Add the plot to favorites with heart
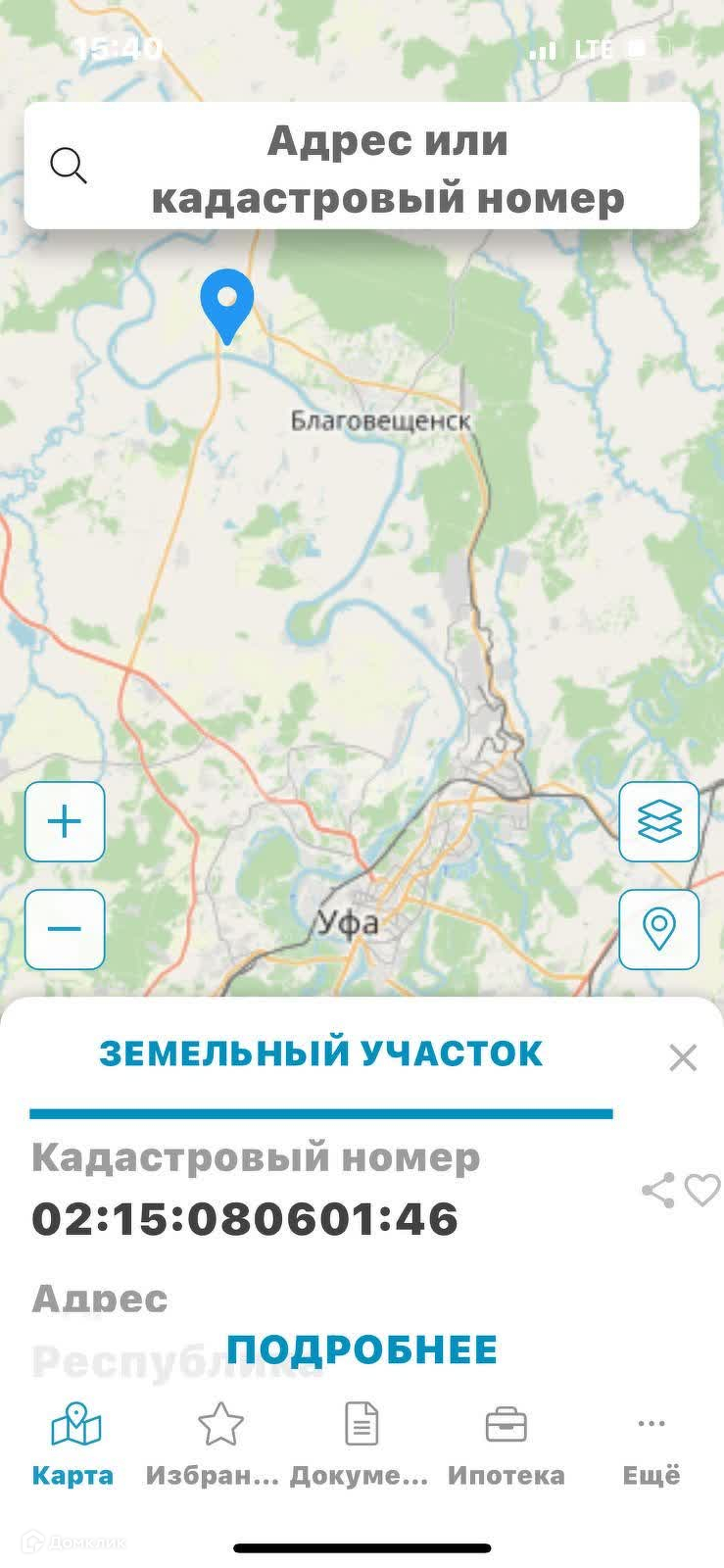Screen dimensions: 724x1568 pyautogui.click(x=702, y=1190)
